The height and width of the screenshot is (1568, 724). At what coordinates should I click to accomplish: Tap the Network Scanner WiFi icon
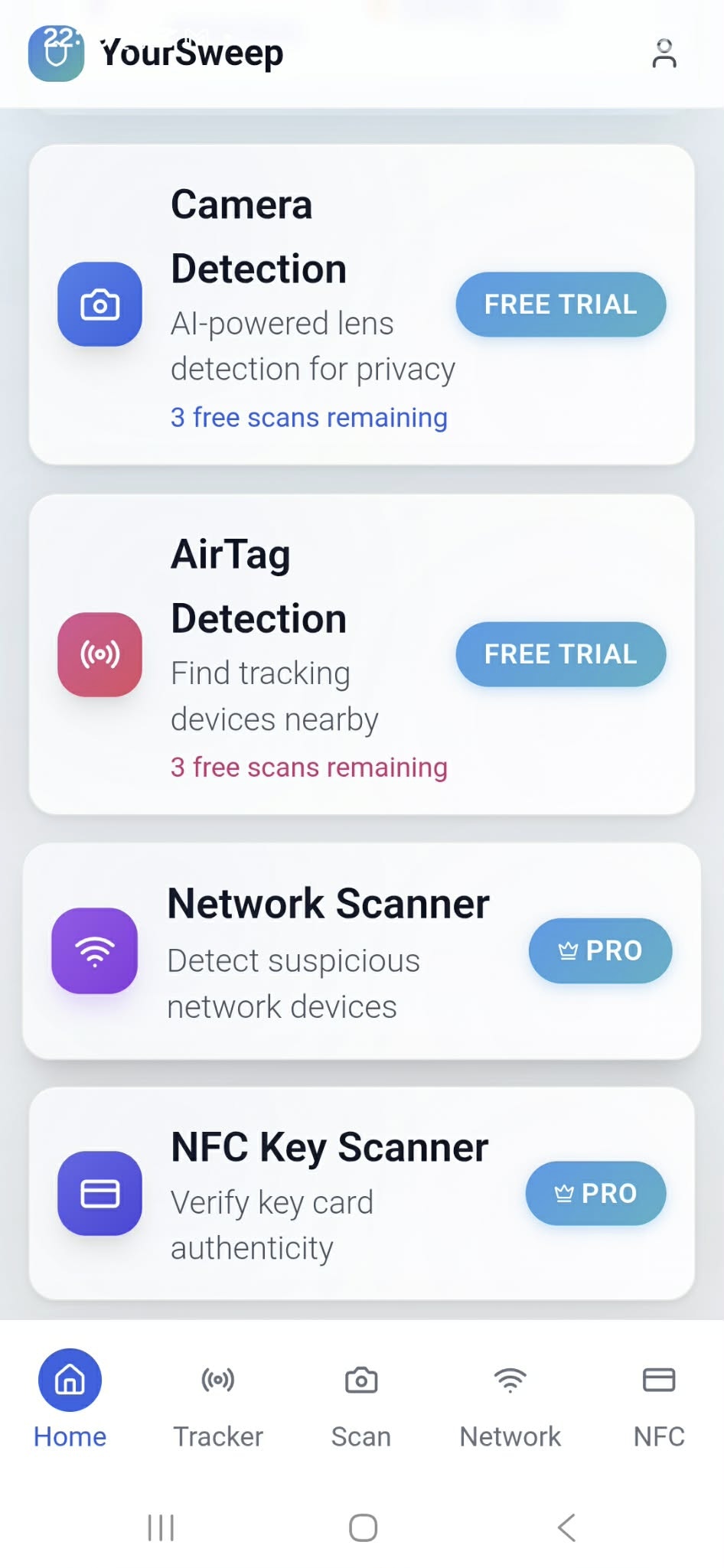click(94, 950)
